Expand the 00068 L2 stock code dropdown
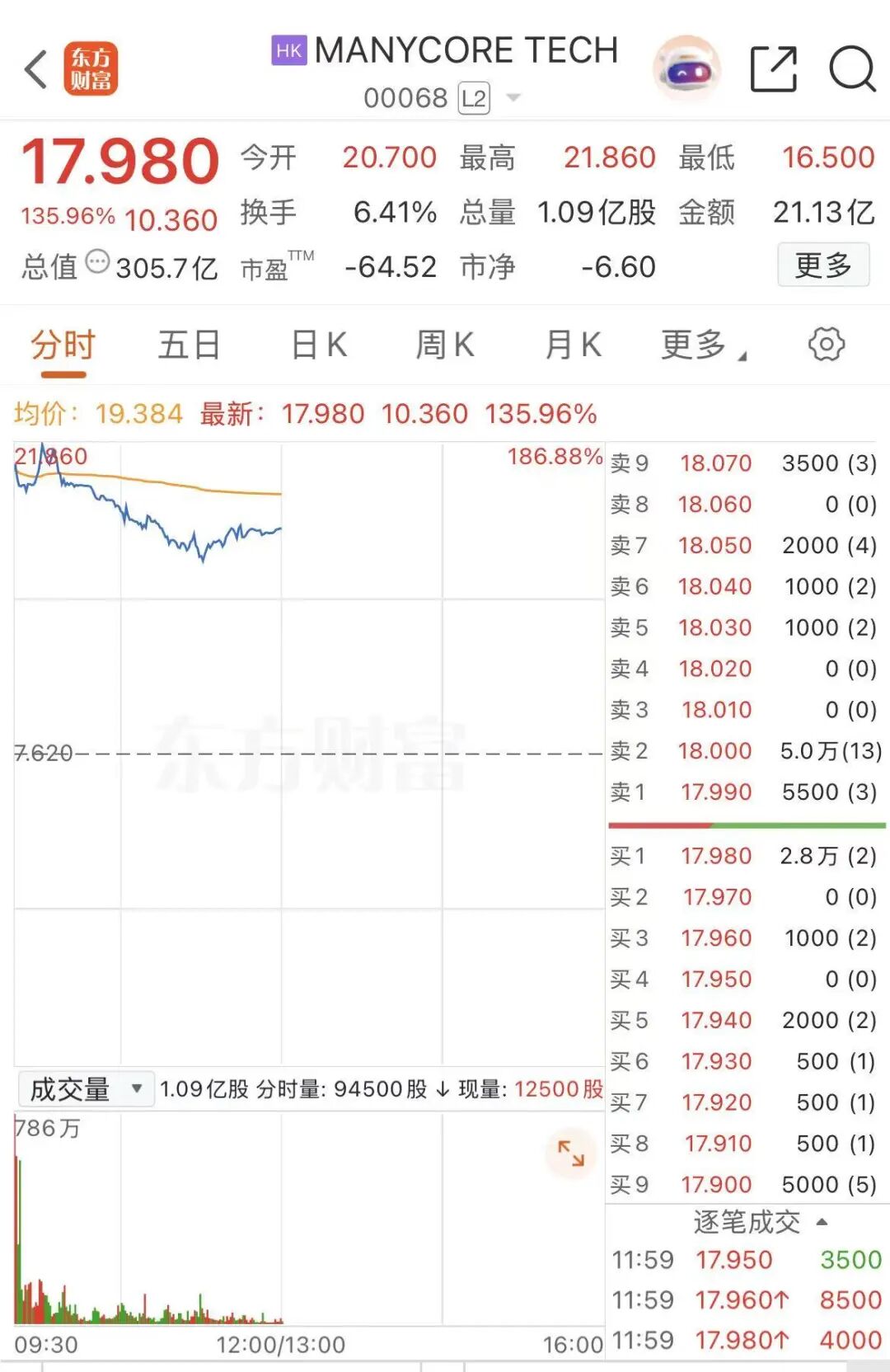Screen dimensions: 890x1372 (513, 98)
